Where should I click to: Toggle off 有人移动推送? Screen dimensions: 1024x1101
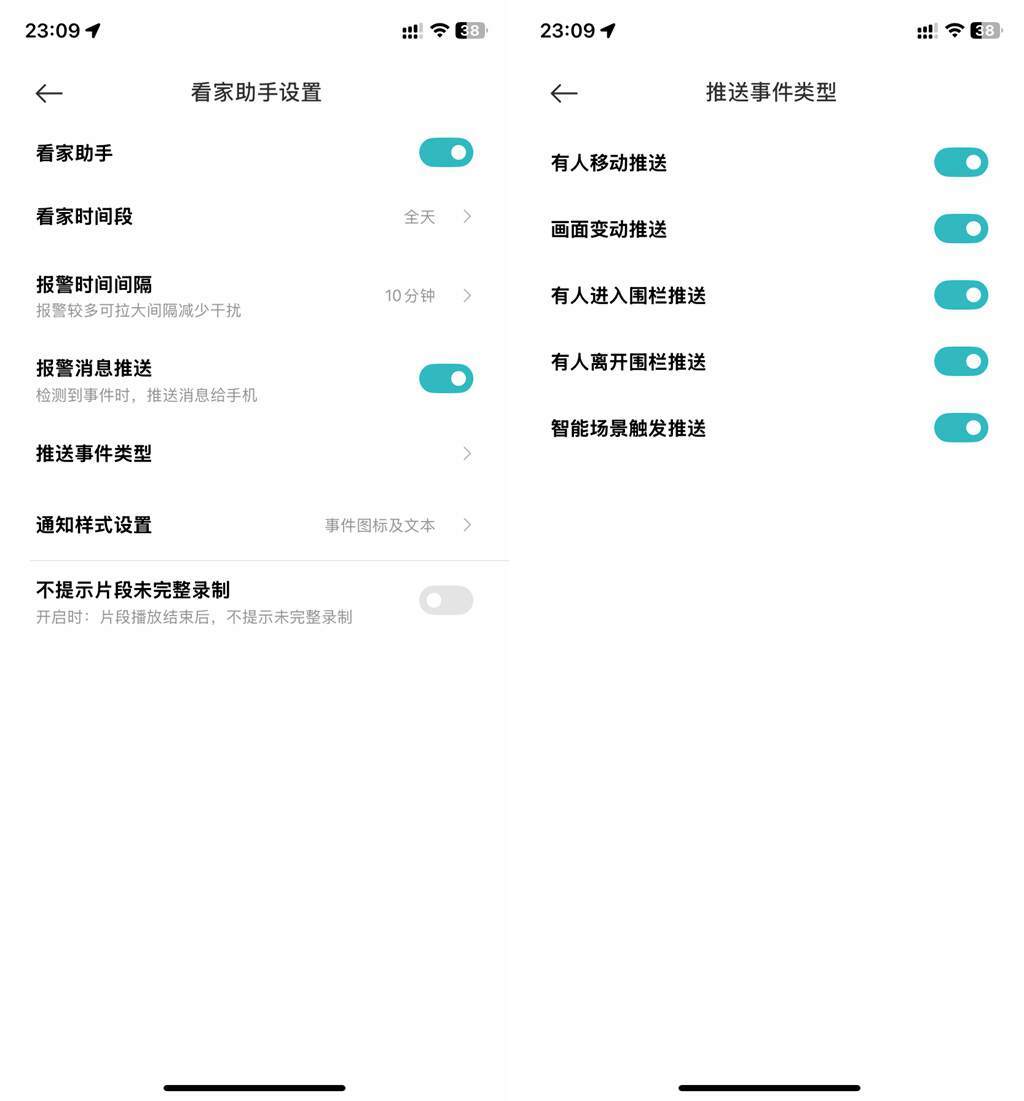[x=961, y=163]
